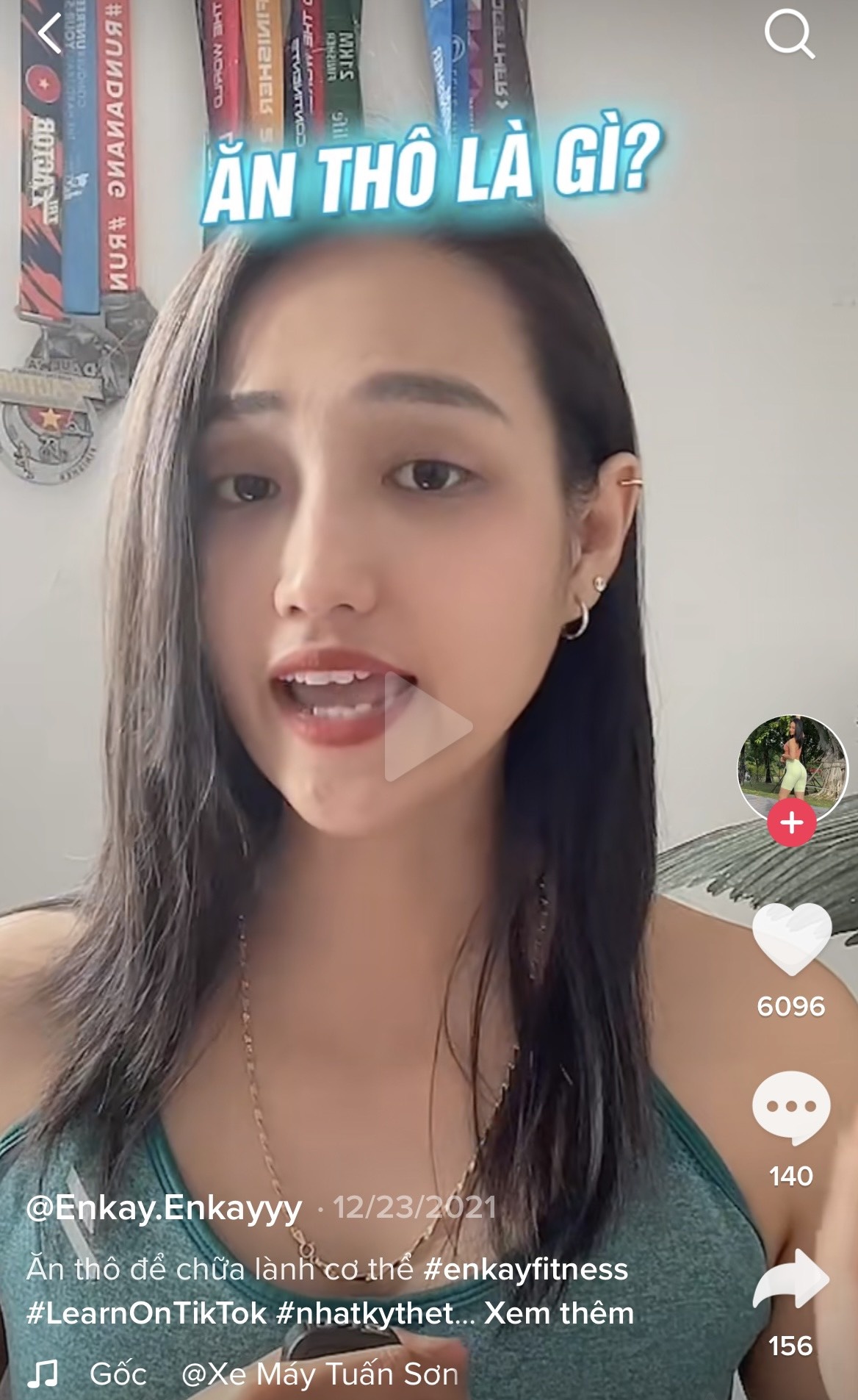Open the #enkayfitness hashtag
The height and width of the screenshot is (1400, 858).
pos(526,1269)
